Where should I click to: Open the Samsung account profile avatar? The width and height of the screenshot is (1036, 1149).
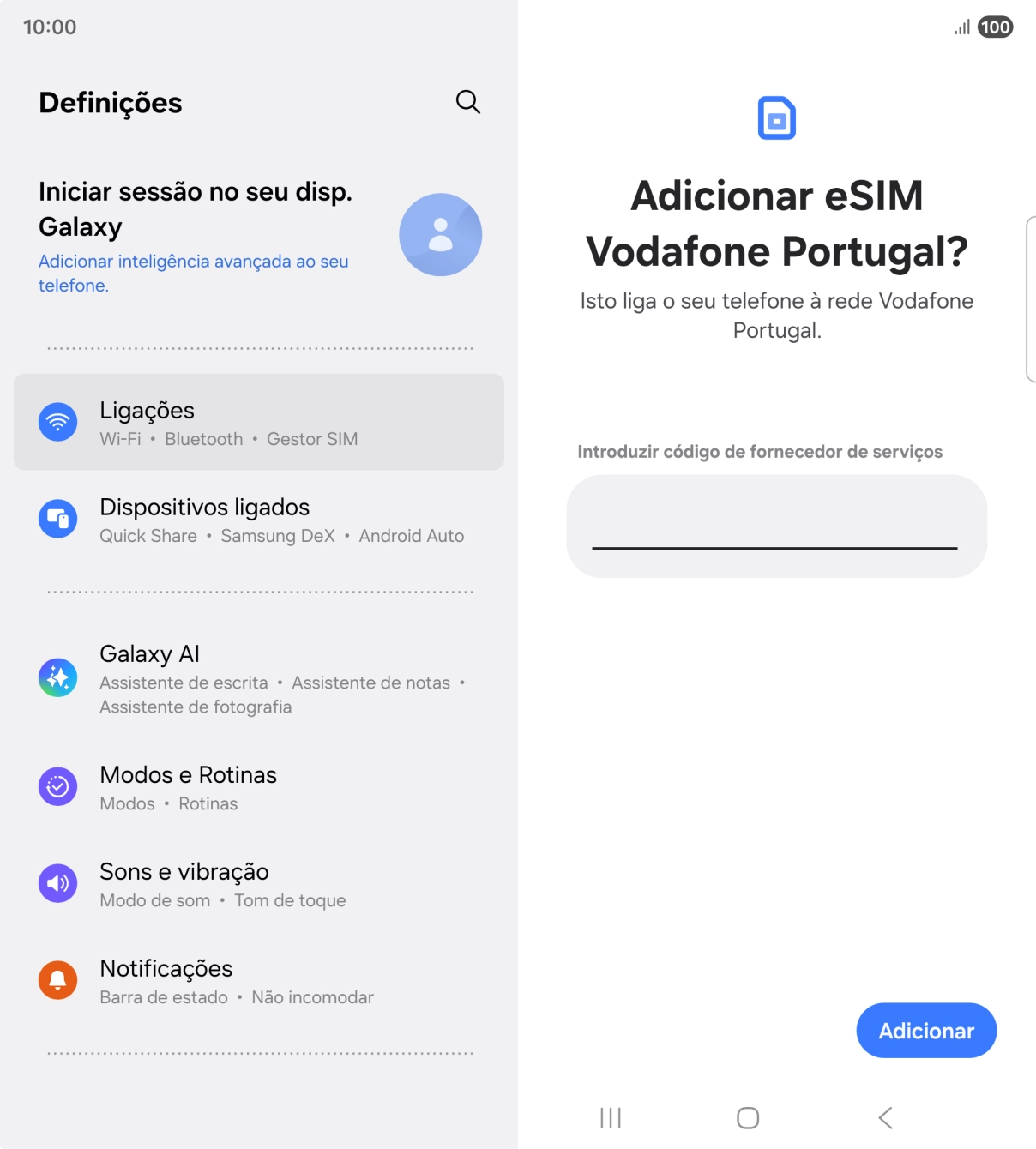point(440,234)
